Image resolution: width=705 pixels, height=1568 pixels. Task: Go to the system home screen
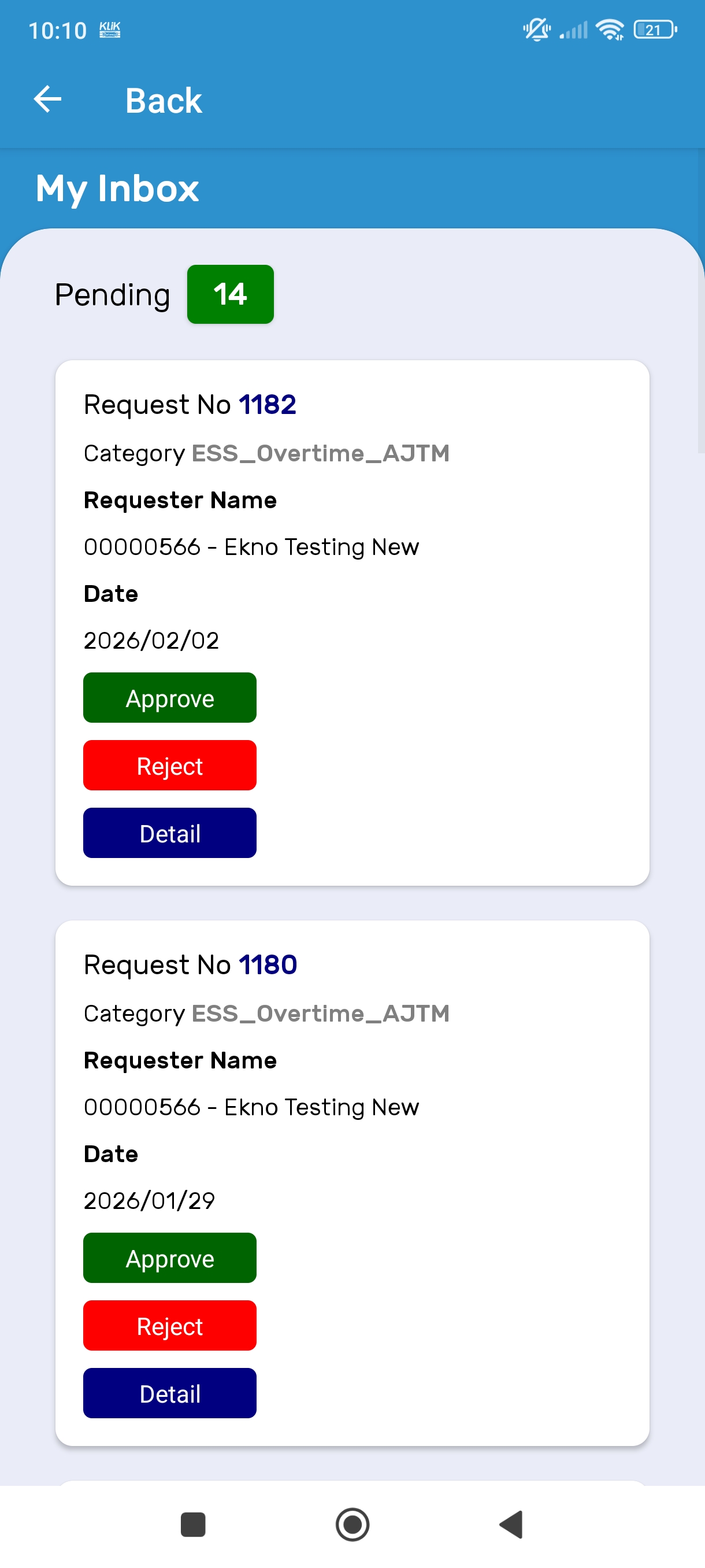(352, 1524)
